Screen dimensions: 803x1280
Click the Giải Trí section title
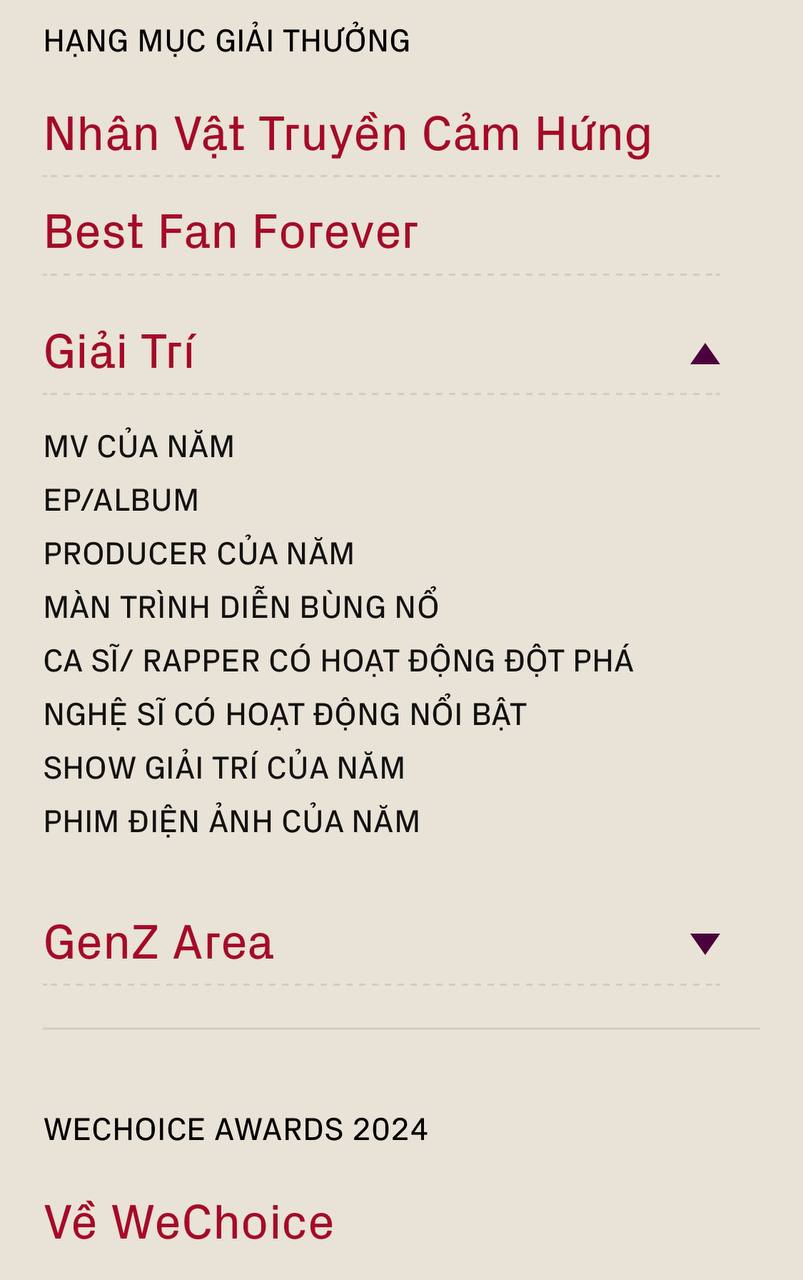(x=120, y=352)
